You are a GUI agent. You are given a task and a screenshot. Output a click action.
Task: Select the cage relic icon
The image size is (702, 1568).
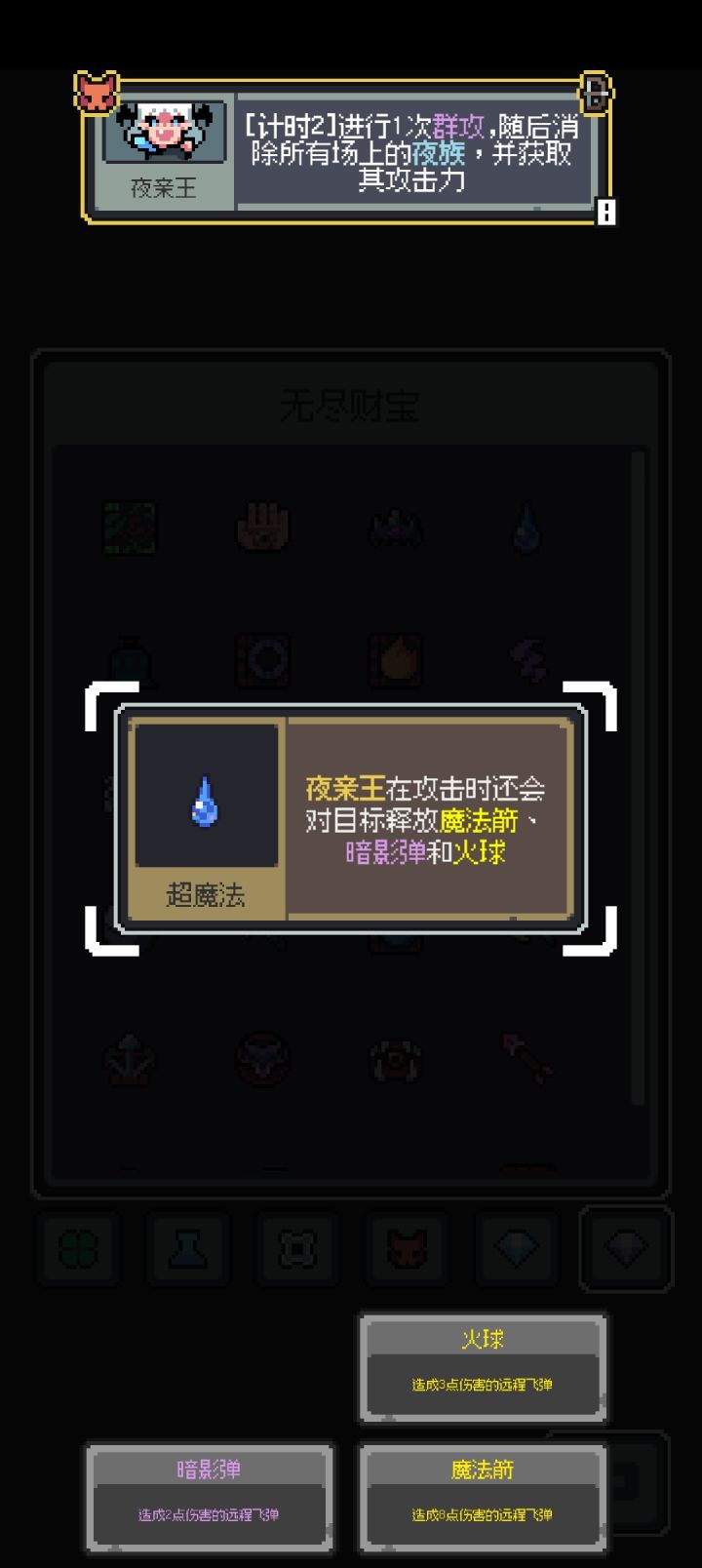tap(395, 1063)
